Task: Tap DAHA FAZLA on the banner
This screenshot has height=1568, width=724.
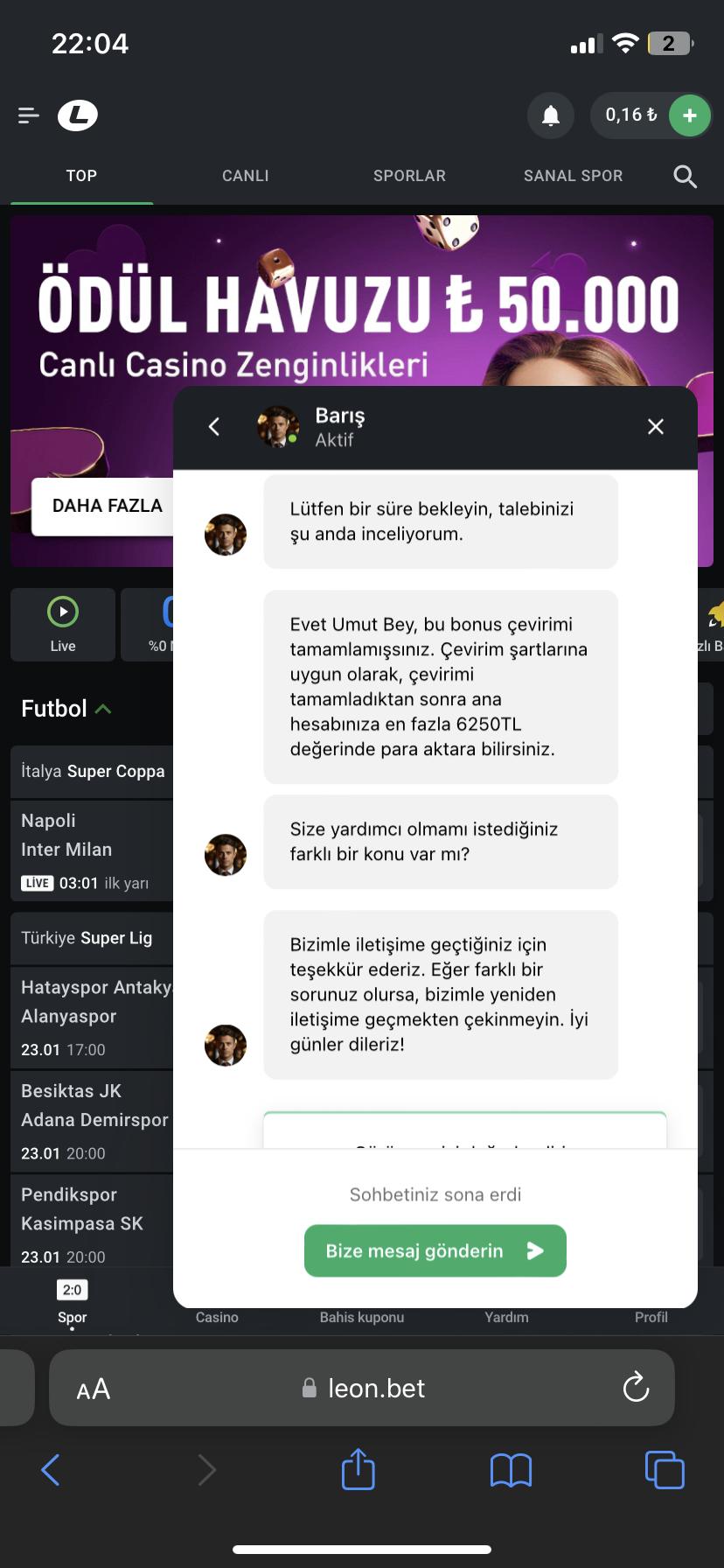Action: tap(107, 506)
